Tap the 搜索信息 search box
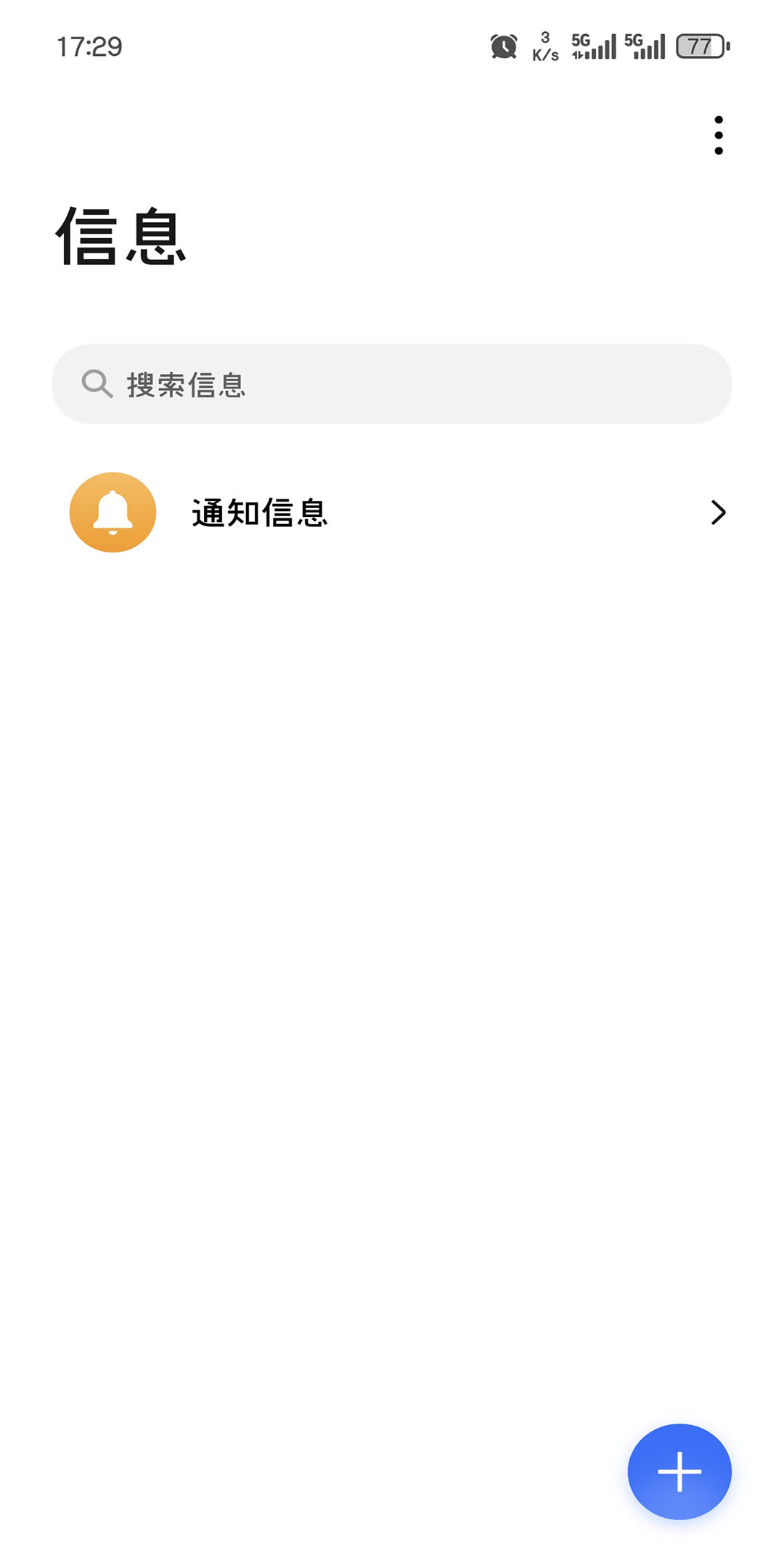This screenshot has width=784, height=1568. pos(392,384)
